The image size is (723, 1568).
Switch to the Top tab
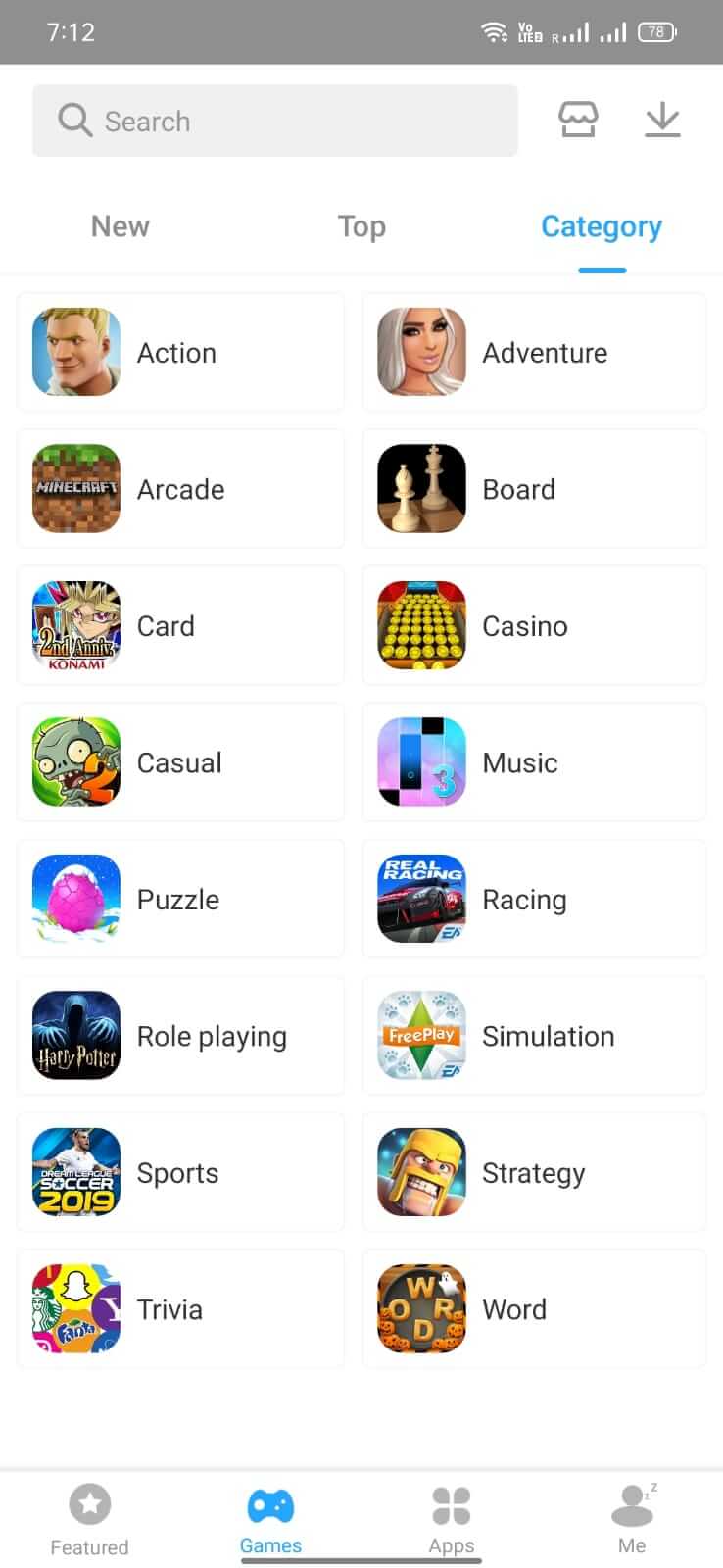[361, 226]
